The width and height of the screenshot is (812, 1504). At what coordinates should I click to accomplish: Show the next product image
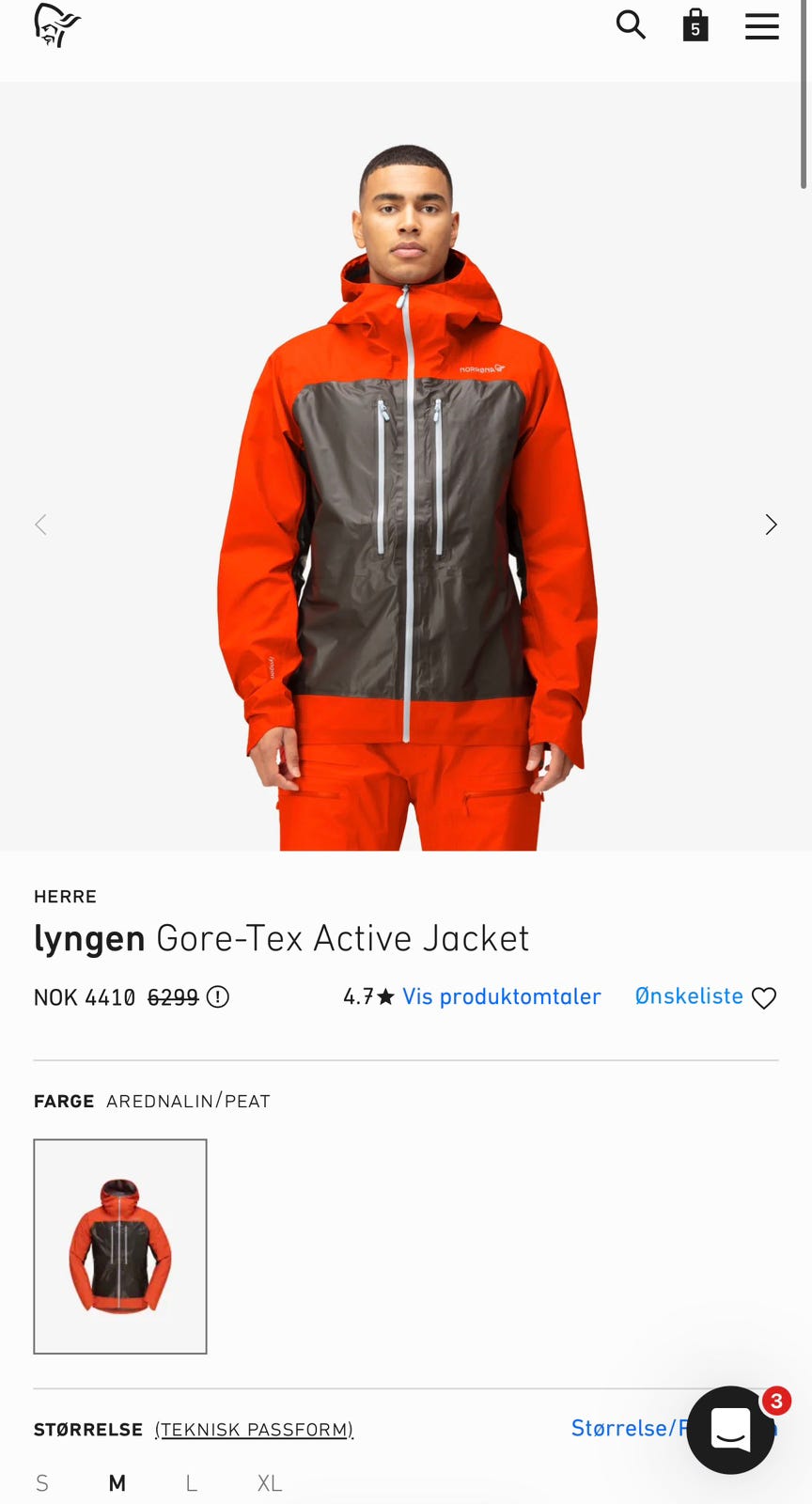point(771,525)
